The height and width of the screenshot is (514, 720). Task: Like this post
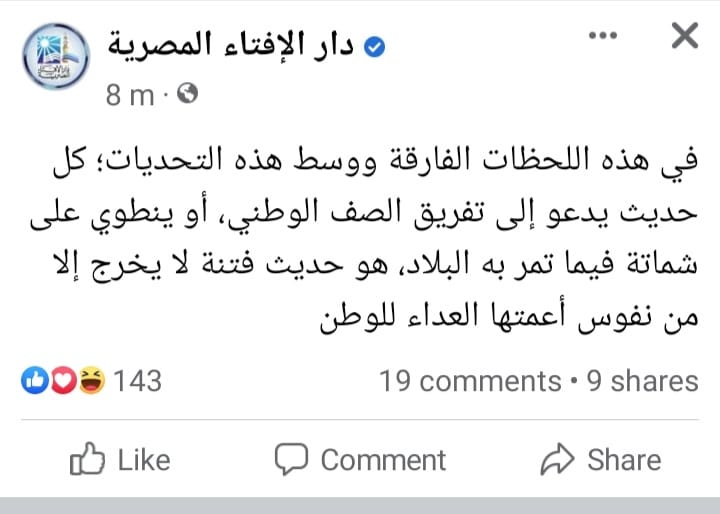coord(120,460)
